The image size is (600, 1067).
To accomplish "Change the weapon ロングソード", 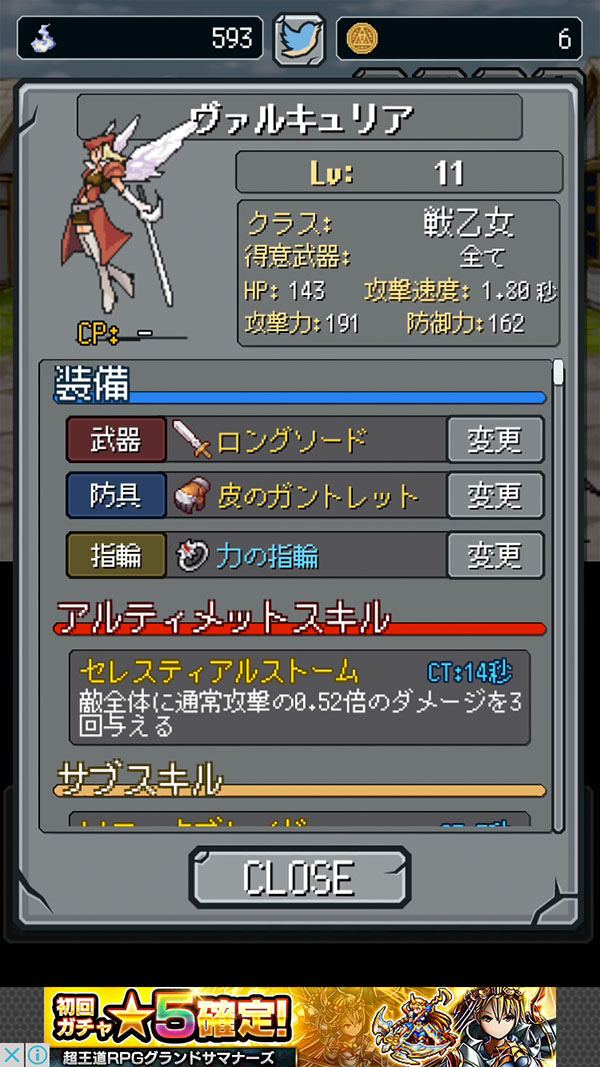I will pyautogui.click(x=495, y=439).
